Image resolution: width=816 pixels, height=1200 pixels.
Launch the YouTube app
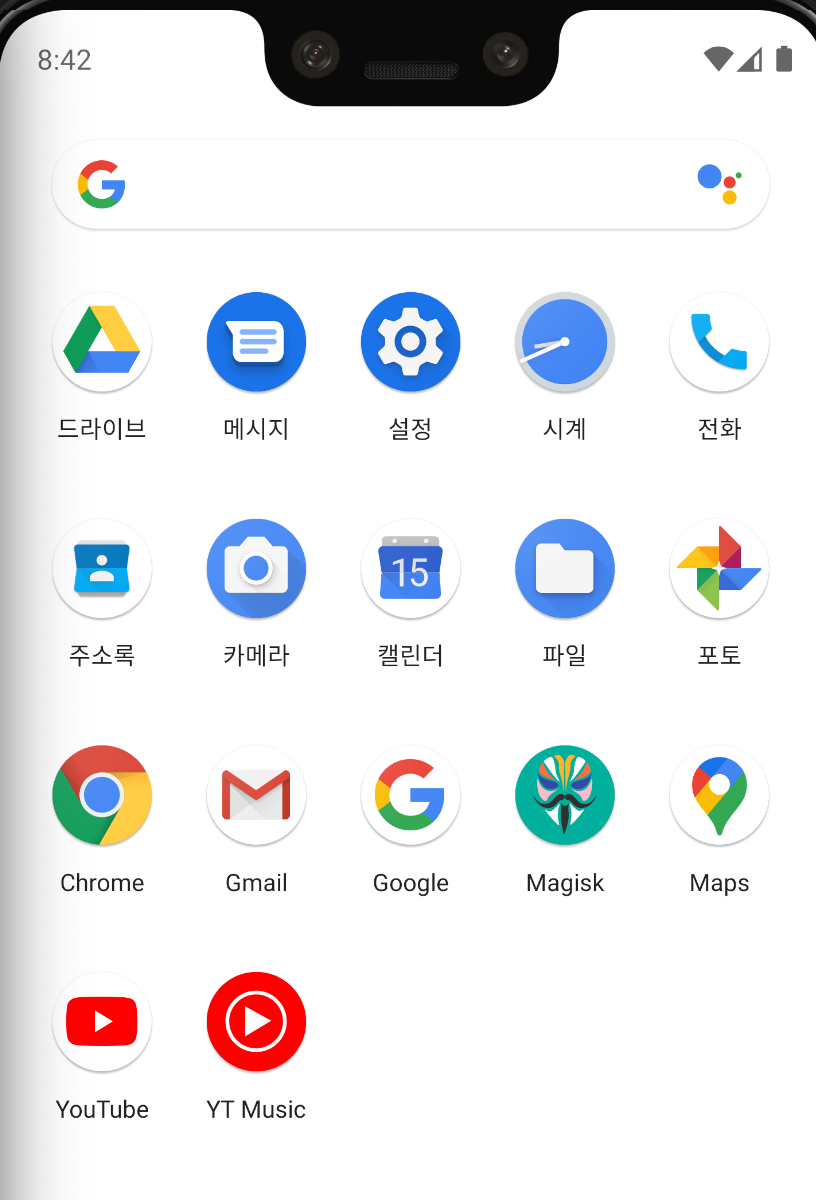point(102,1022)
